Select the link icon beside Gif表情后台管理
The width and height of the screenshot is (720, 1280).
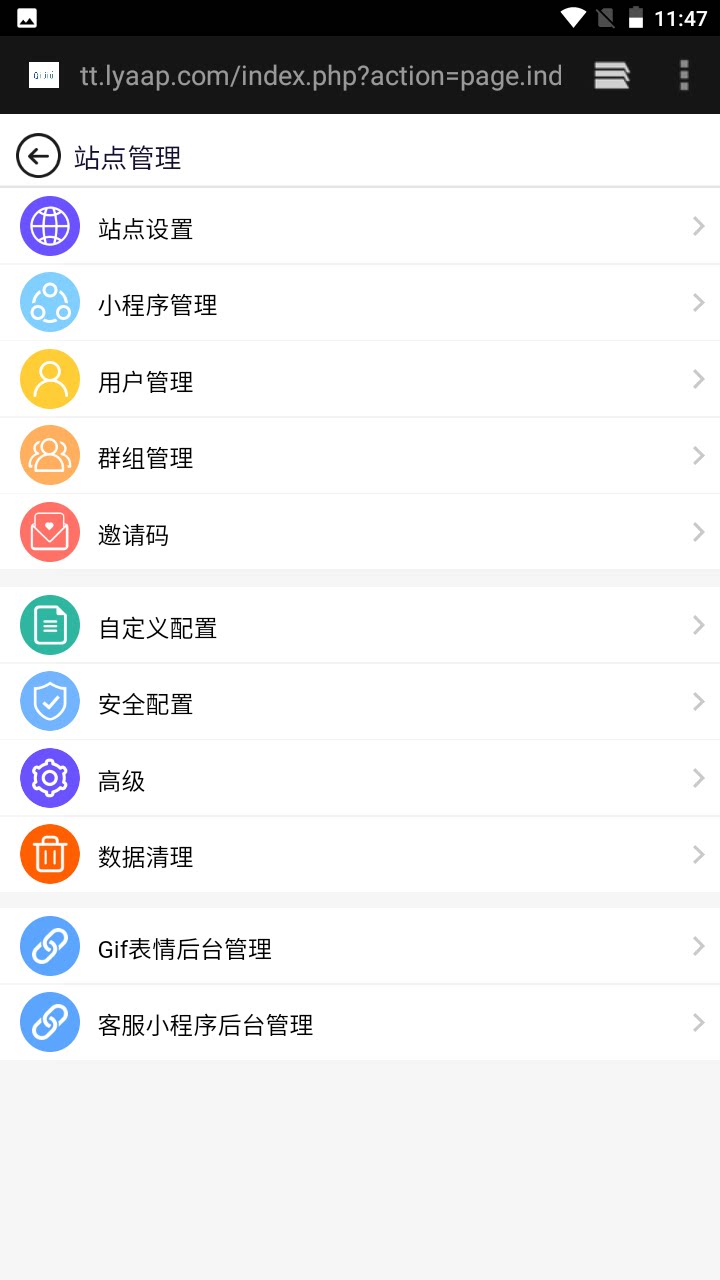click(49, 945)
